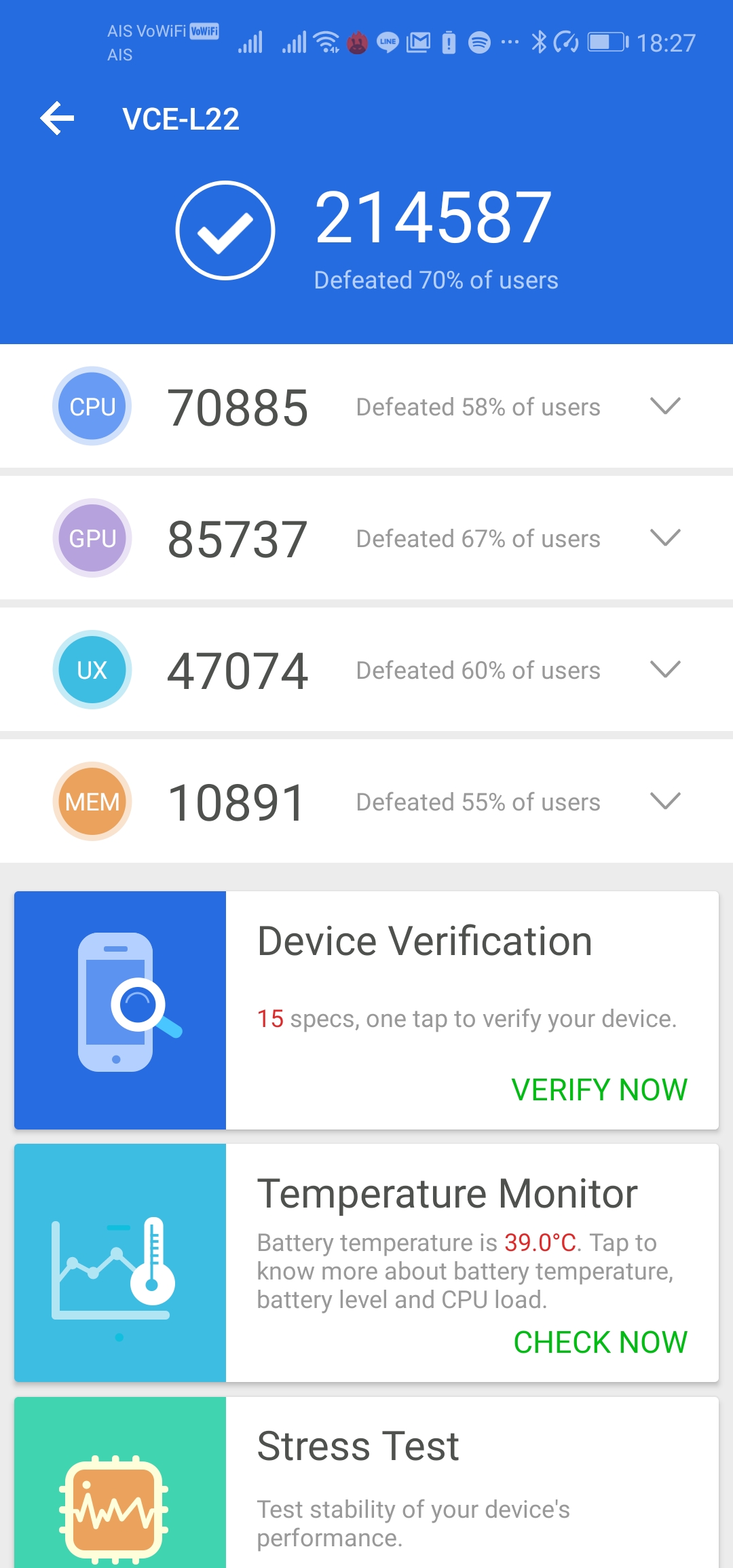Expand the MEM score breakdown
733x1568 pixels.
(664, 801)
